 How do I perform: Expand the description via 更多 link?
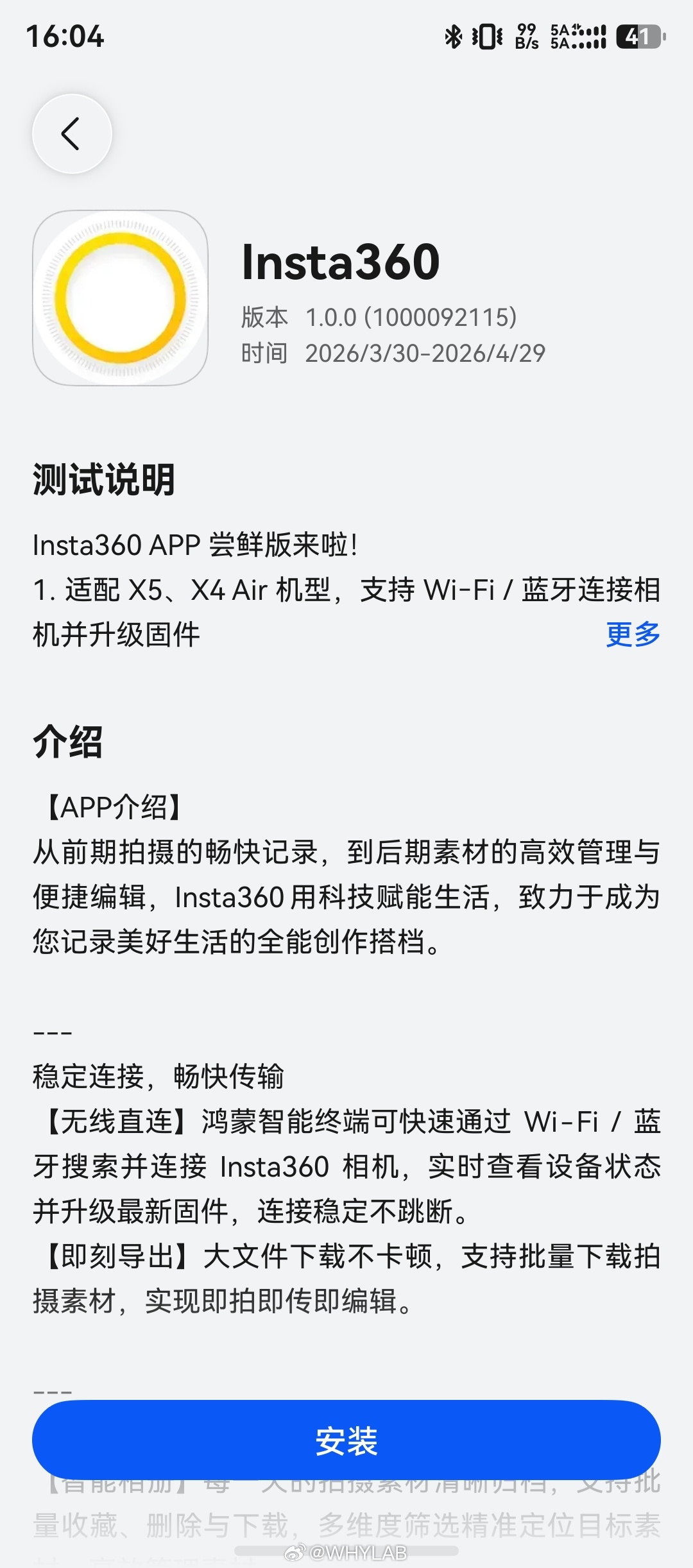(x=632, y=635)
